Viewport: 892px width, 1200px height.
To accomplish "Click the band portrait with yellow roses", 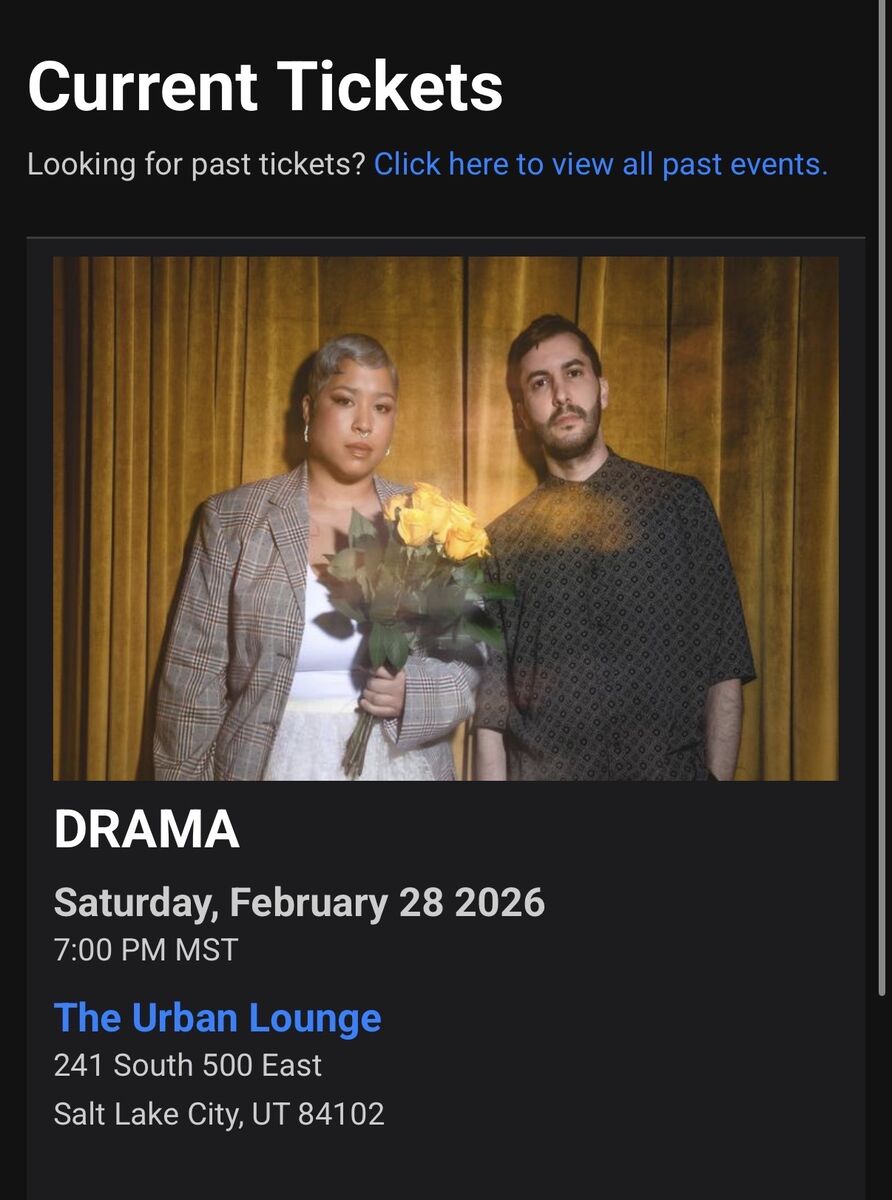I will tap(446, 519).
